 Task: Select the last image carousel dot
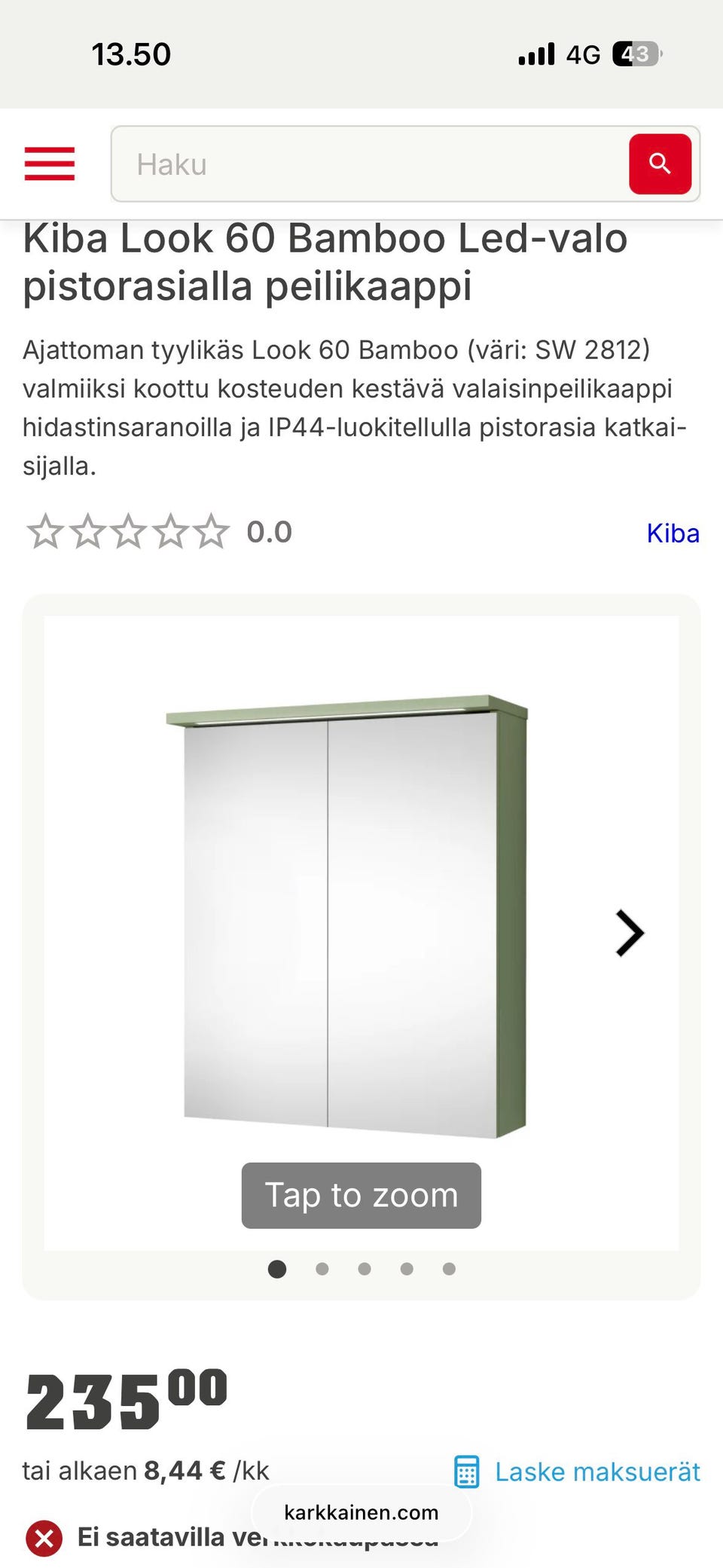click(449, 1269)
